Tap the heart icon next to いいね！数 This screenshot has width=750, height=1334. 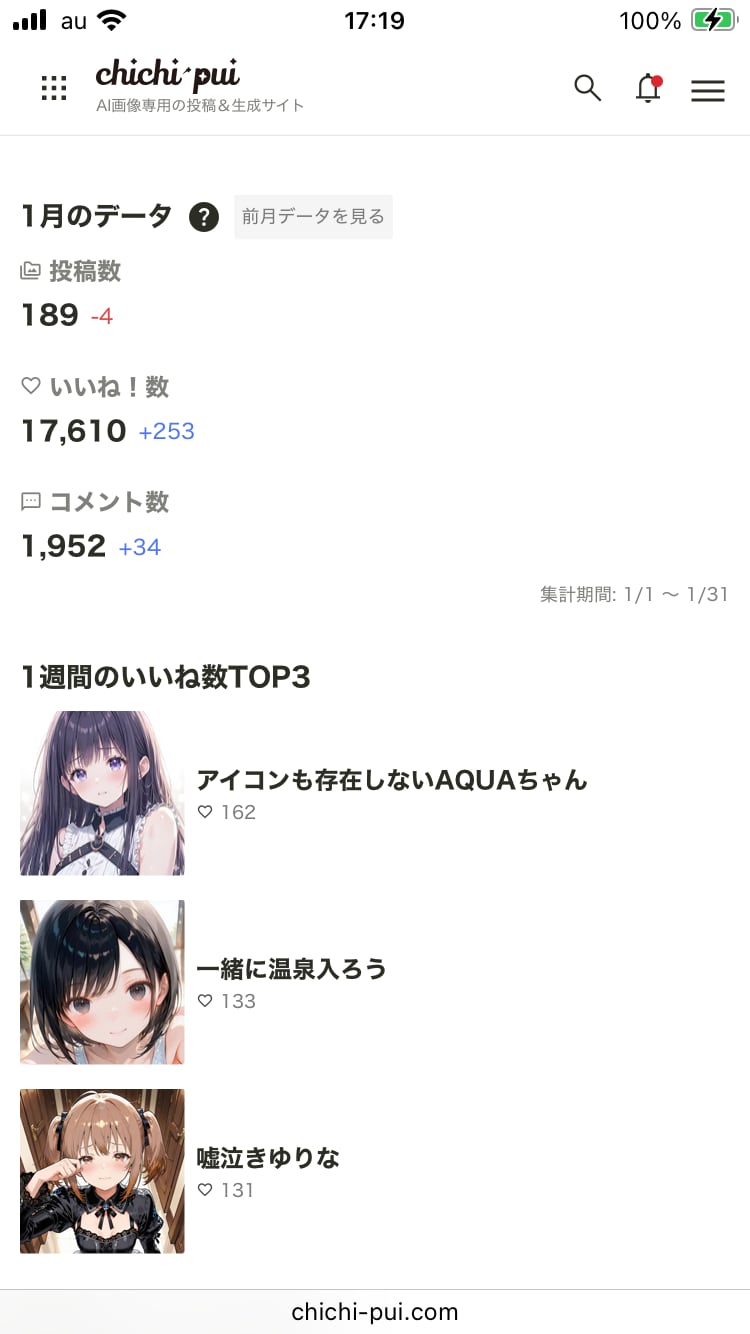coord(31,386)
